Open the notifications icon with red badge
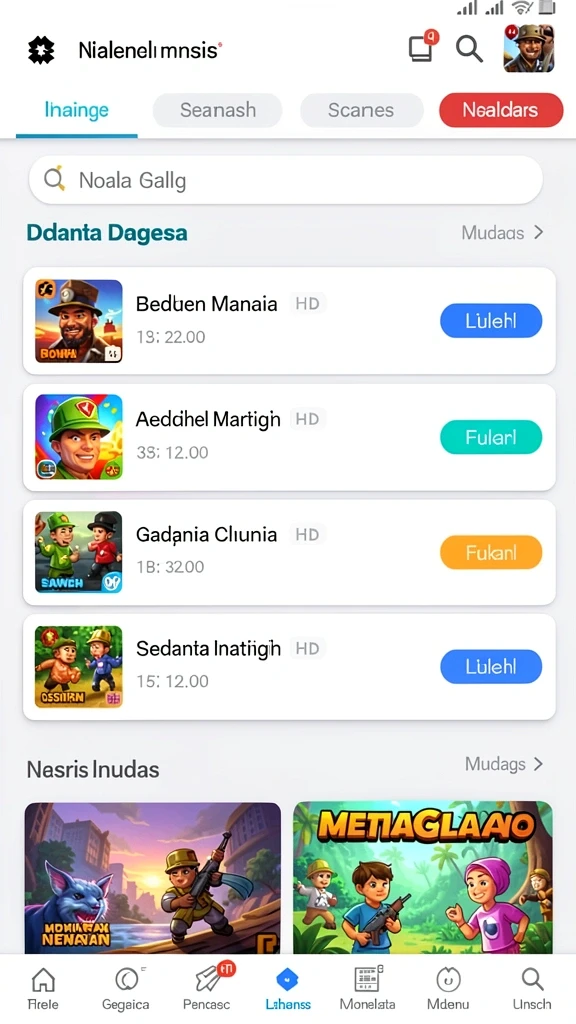 pos(423,47)
